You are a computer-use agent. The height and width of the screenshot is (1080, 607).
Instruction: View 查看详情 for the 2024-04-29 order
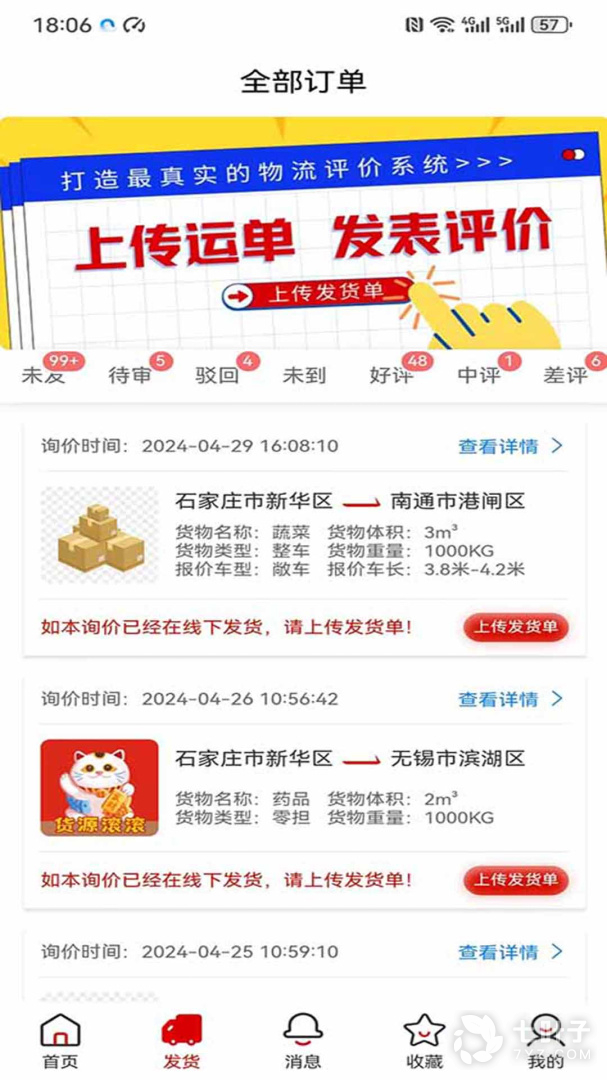pos(510,446)
